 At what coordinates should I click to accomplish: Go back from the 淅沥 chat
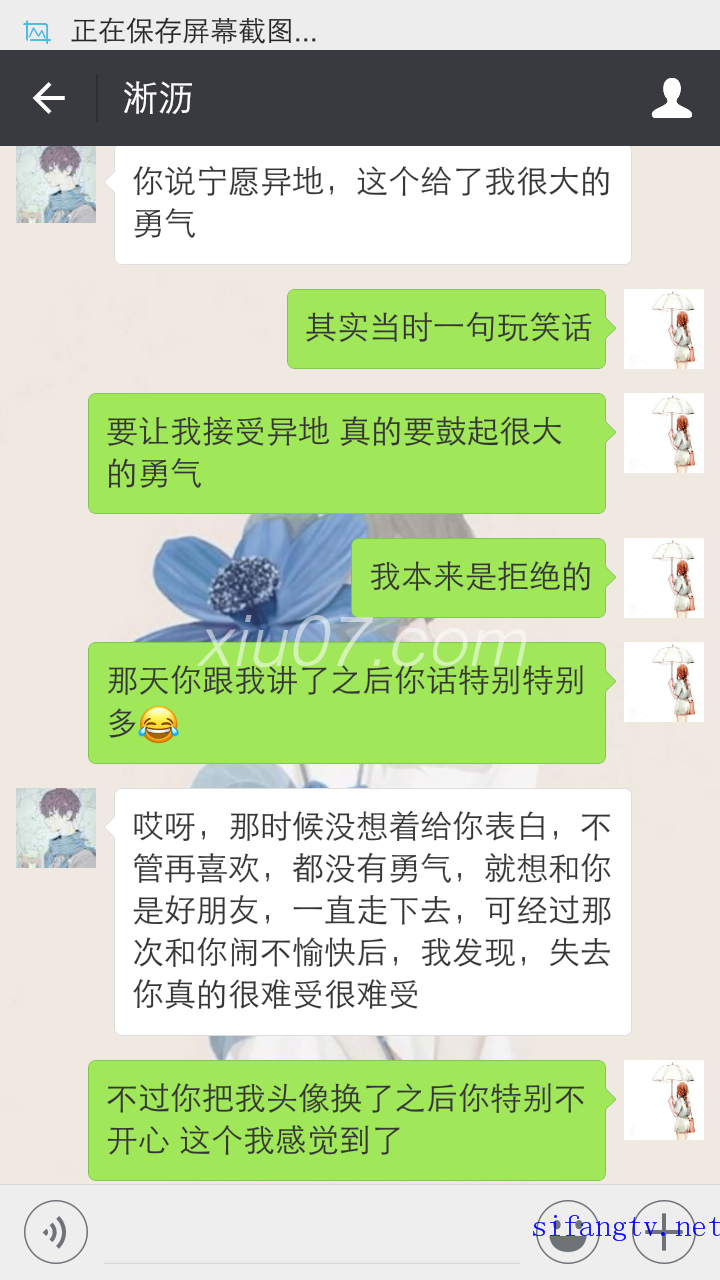pos(48,98)
